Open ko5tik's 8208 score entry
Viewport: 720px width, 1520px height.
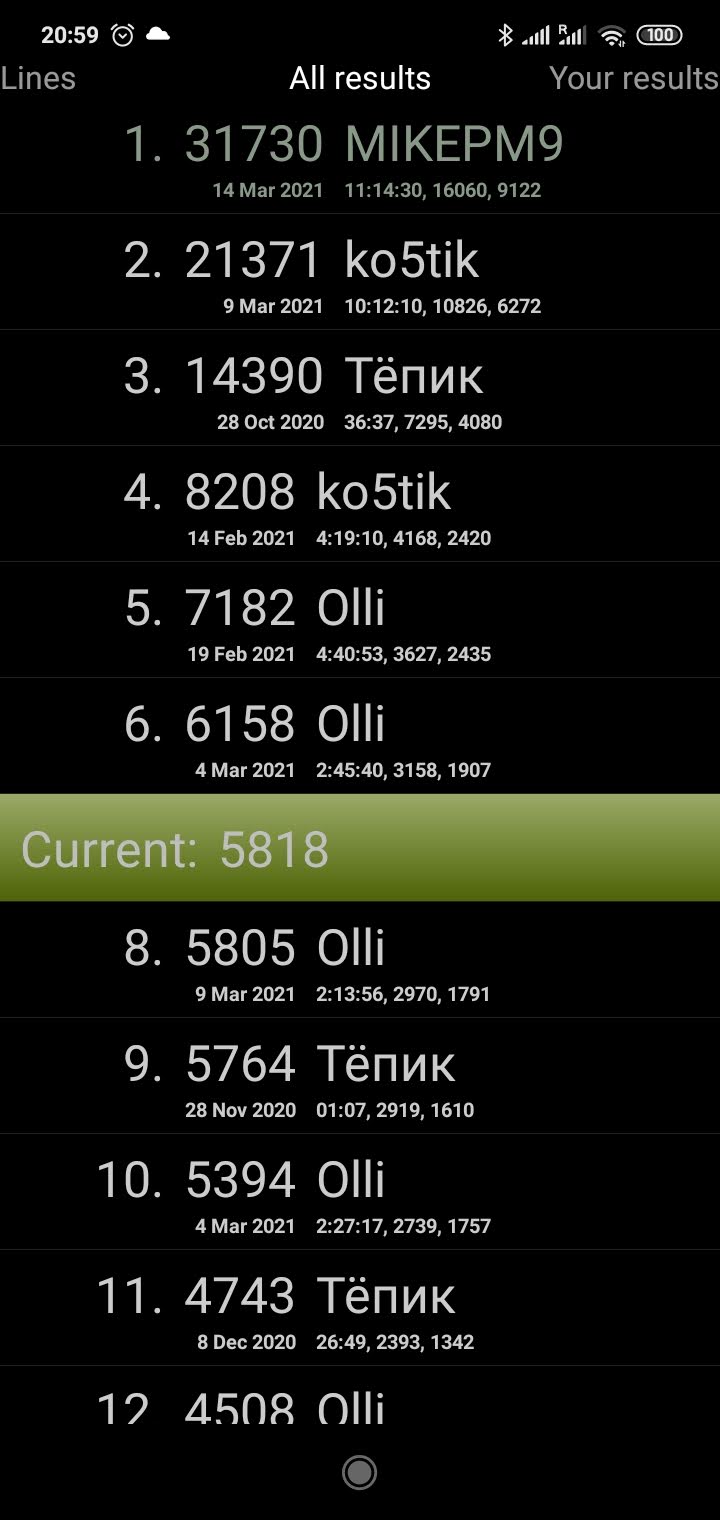coord(360,504)
